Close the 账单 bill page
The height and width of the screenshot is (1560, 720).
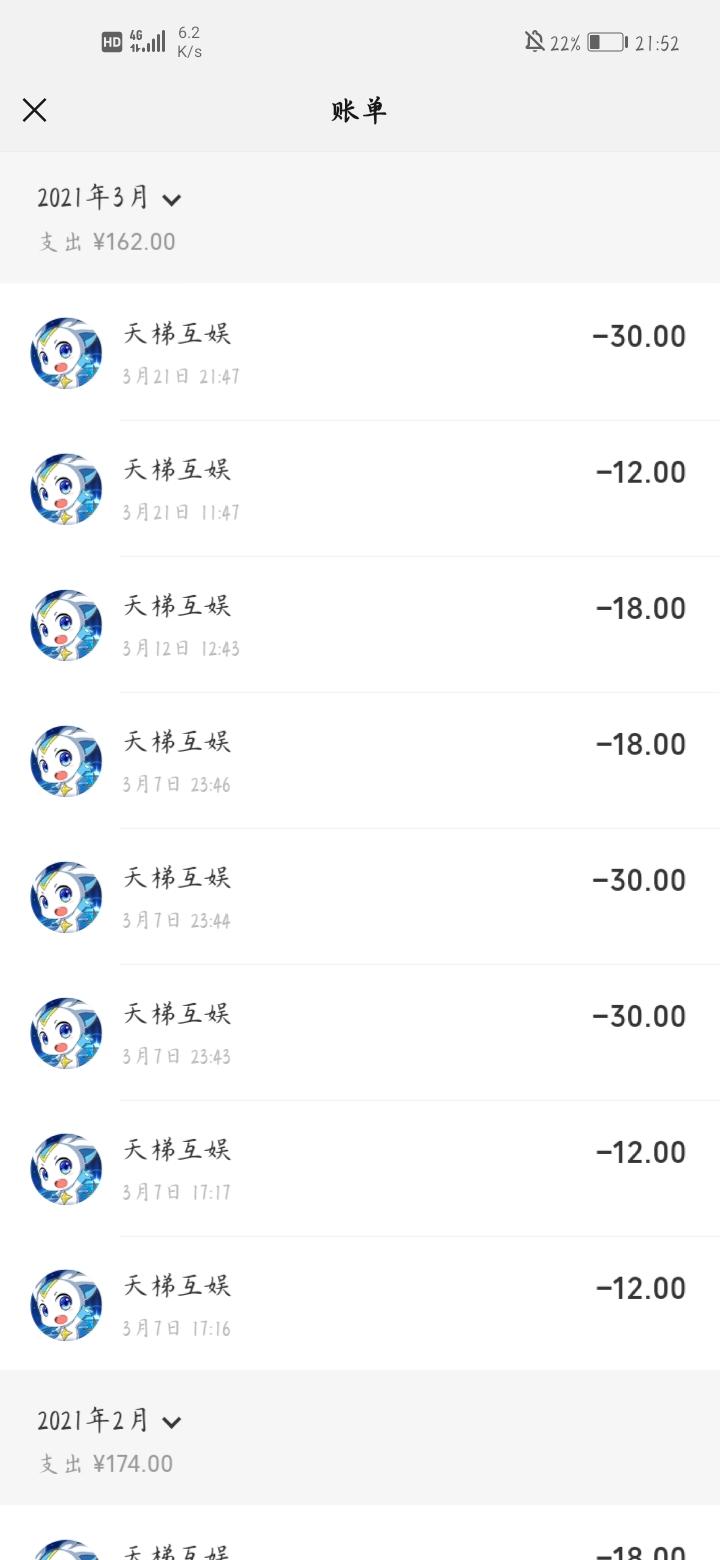(35, 110)
